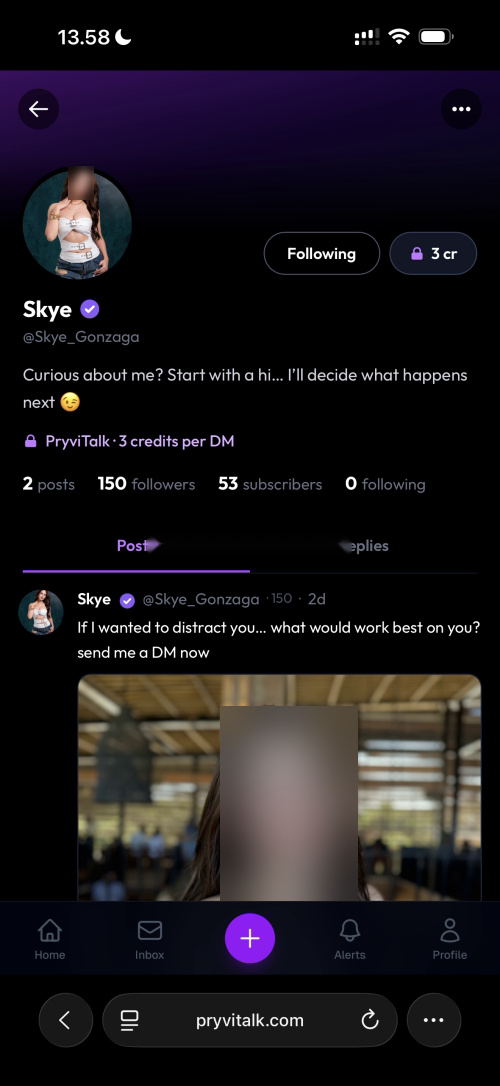Unlock DMs with the 3 cr button

[434, 253]
